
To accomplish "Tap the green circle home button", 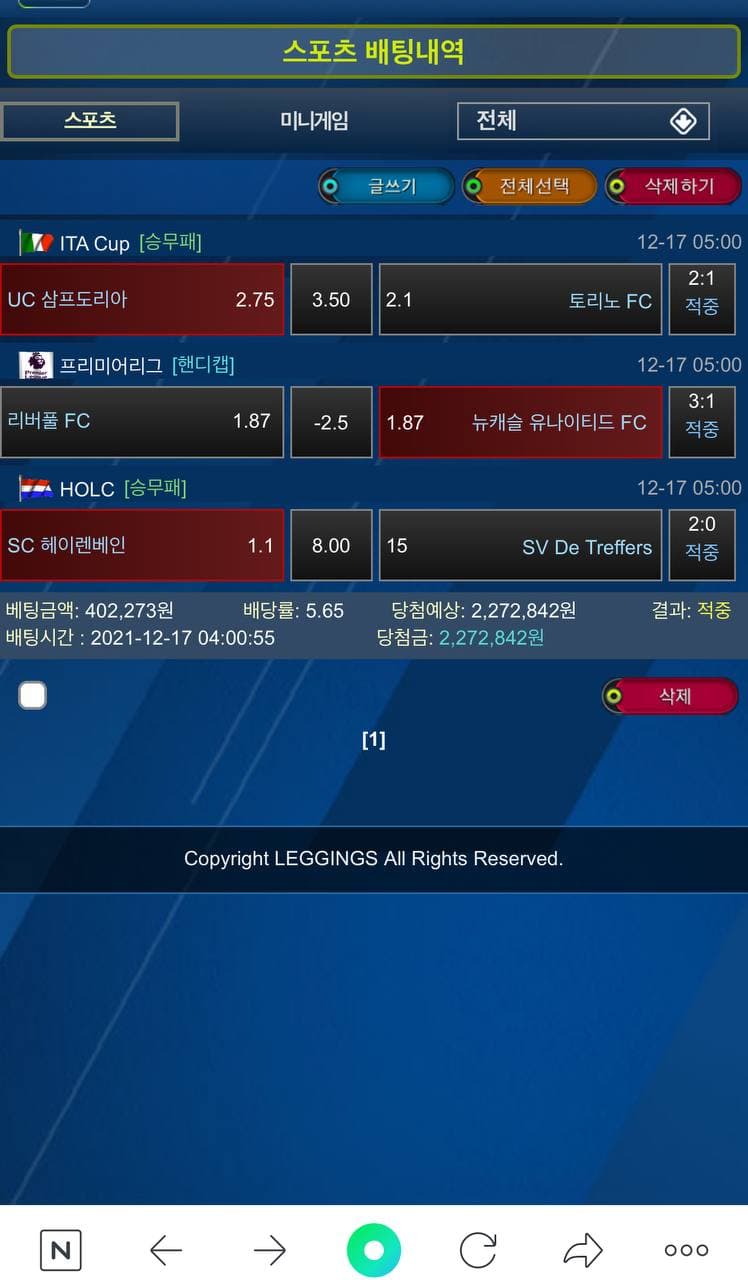I will 374,1249.
